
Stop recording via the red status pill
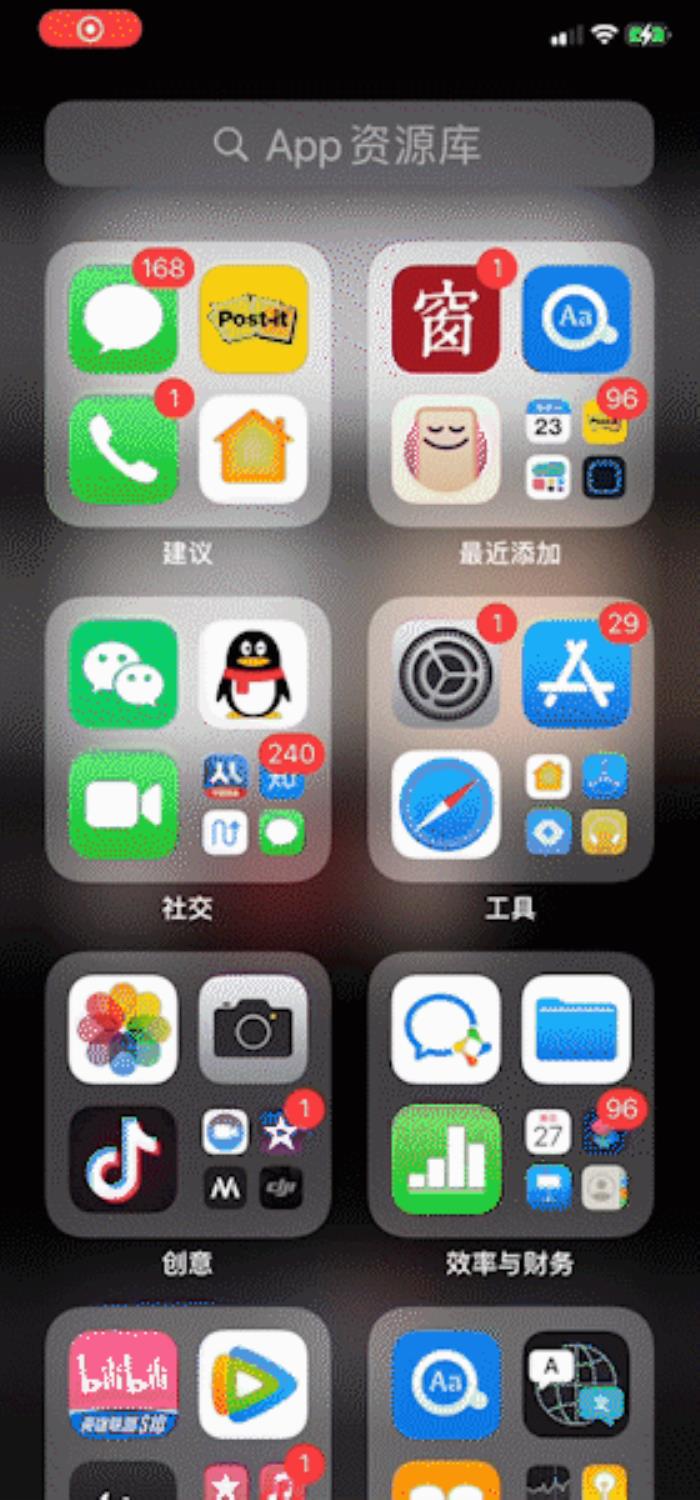coord(90,29)
